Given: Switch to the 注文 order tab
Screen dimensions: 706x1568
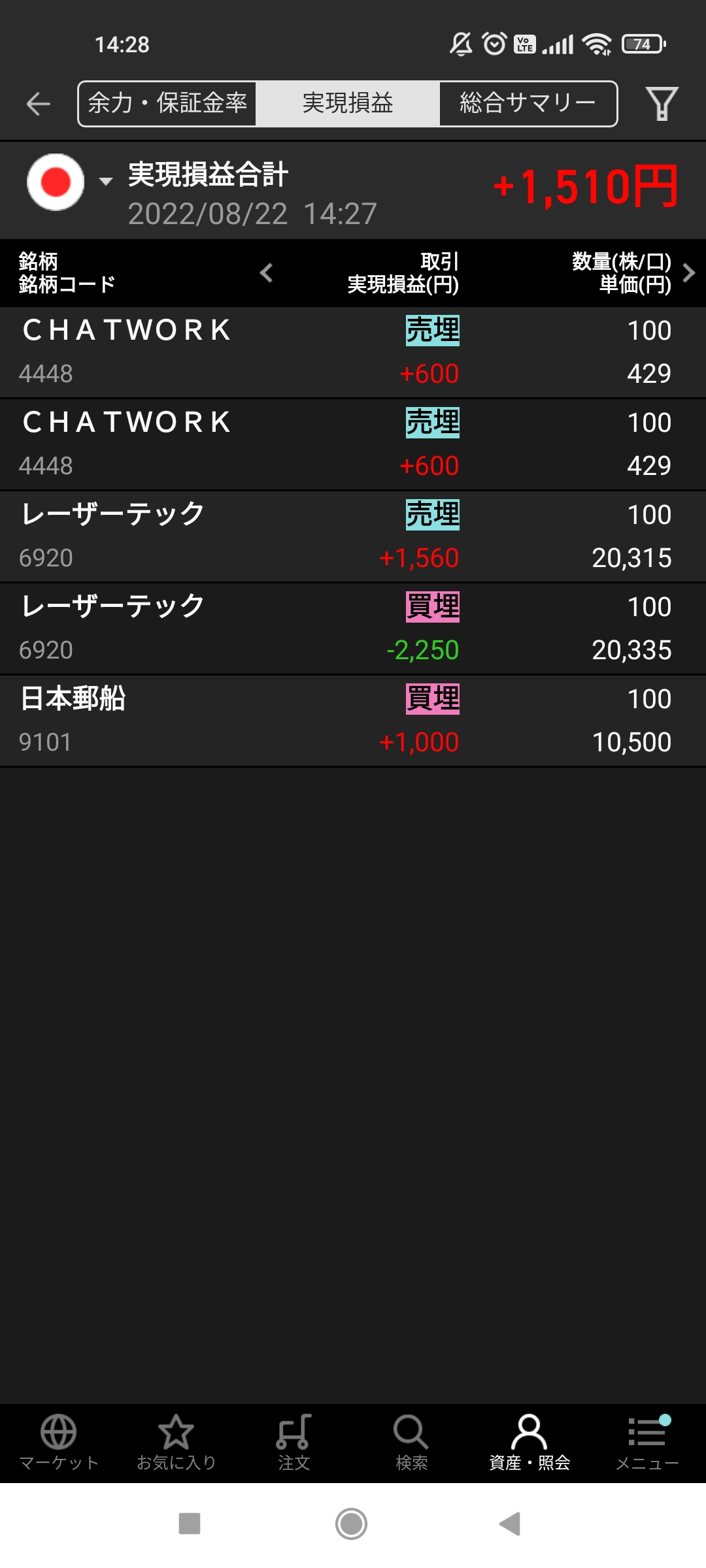Looking at the screenshot, I should (294, 1443).
